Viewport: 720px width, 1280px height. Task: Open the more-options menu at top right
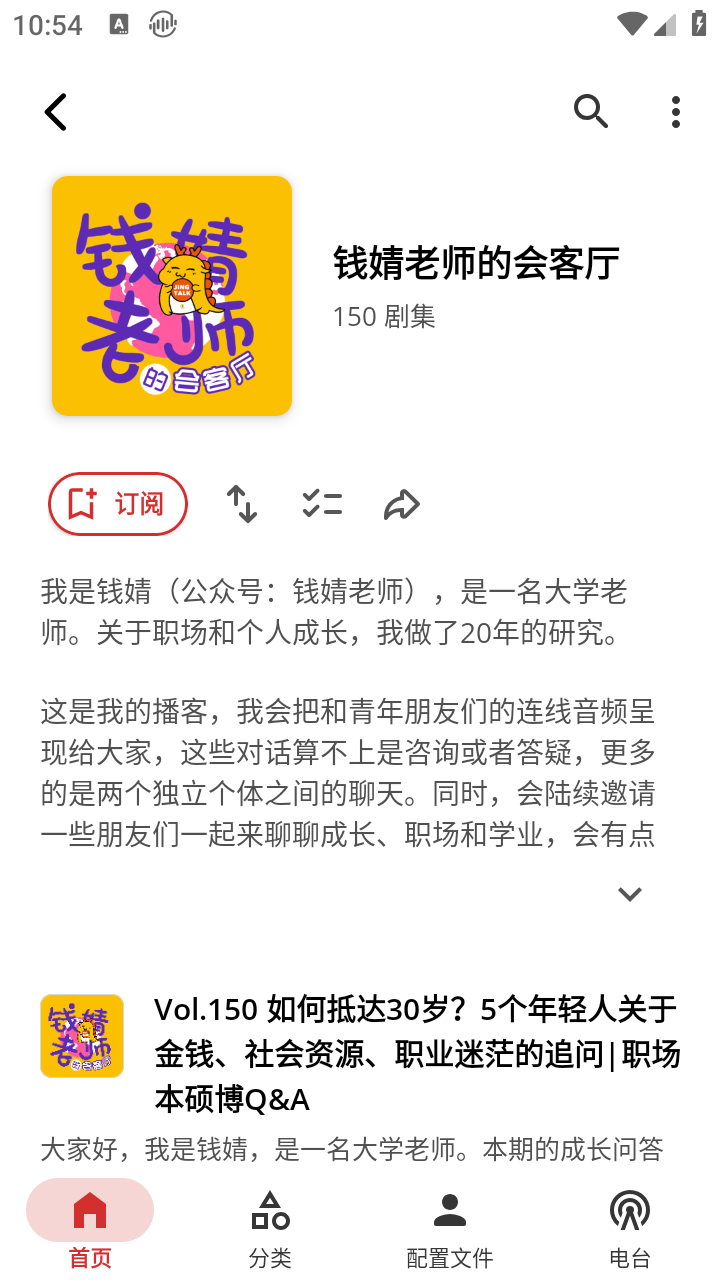(x=677, y=112)
